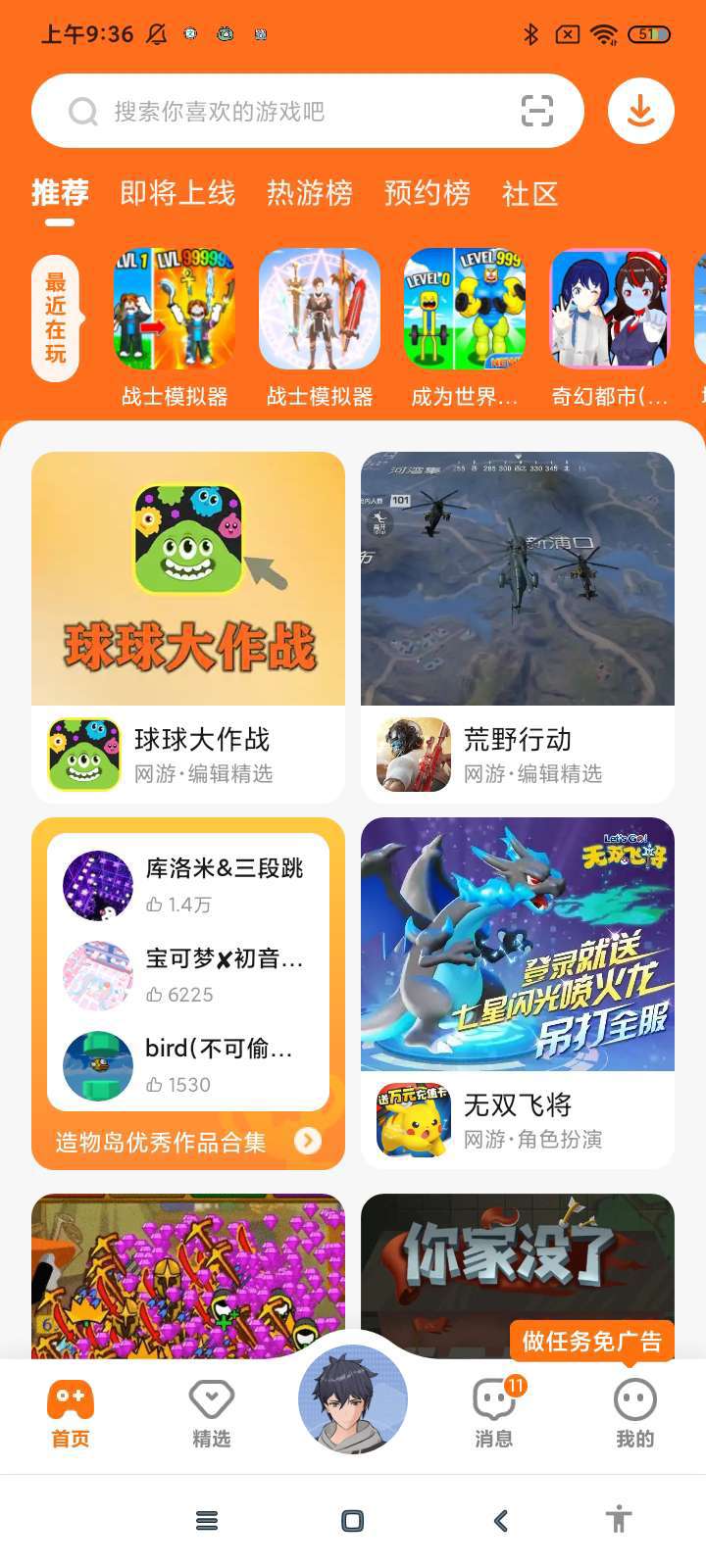Go to the 社区 tab
706x1568 pixels.
point(529,193)
